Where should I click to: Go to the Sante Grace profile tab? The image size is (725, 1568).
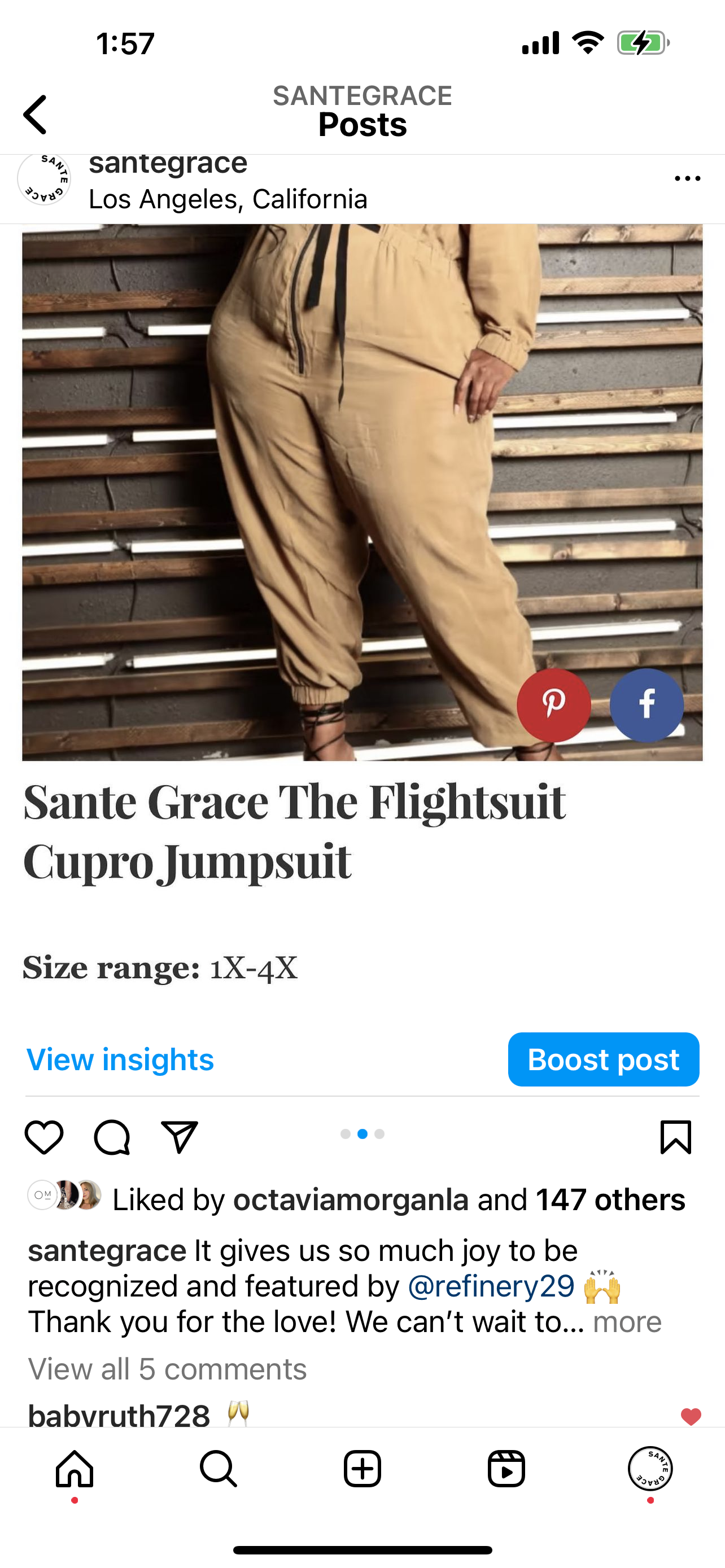tap(649, 1469)
